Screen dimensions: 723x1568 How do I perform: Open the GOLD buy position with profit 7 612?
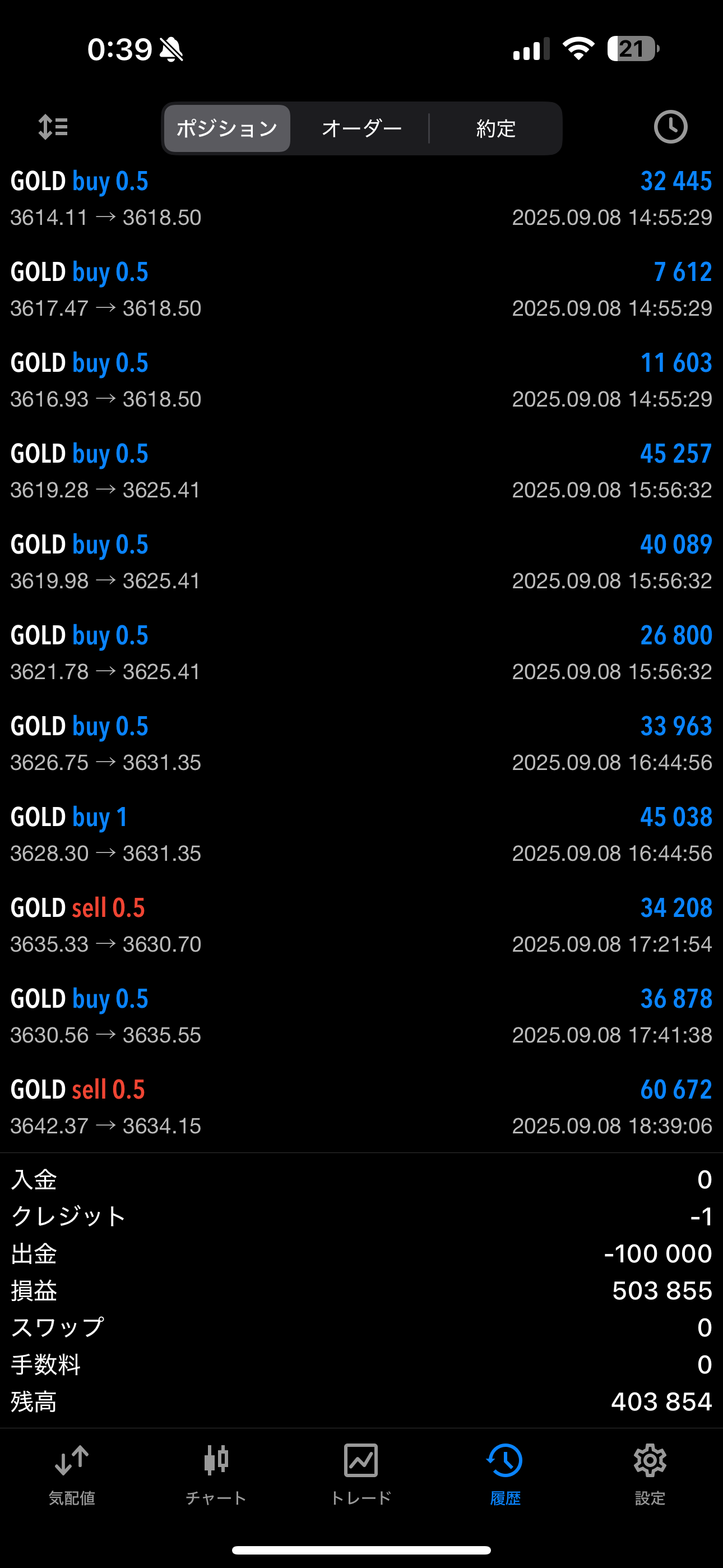(x=361, y=290)
